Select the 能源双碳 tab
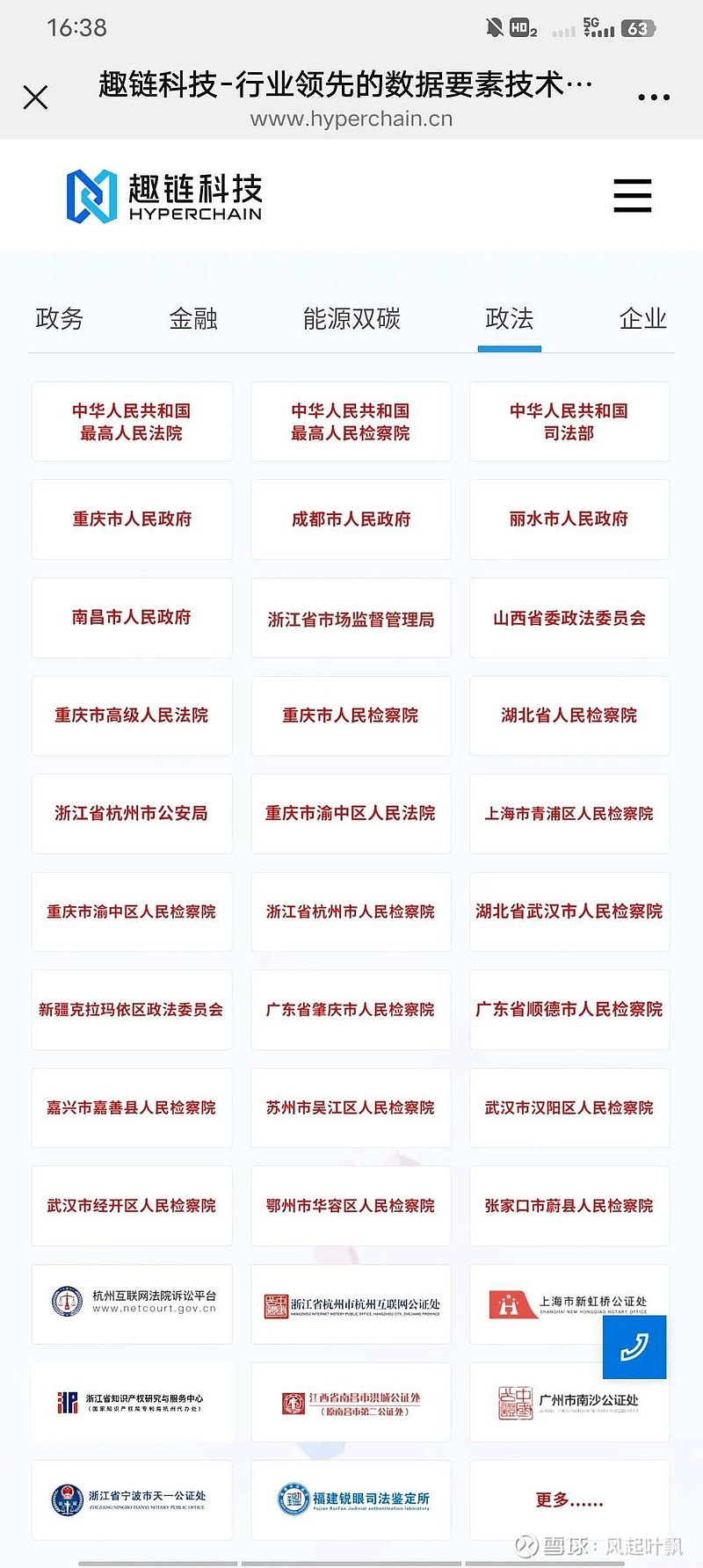This screenshot has width=703, height=1568. pos(351,319)
